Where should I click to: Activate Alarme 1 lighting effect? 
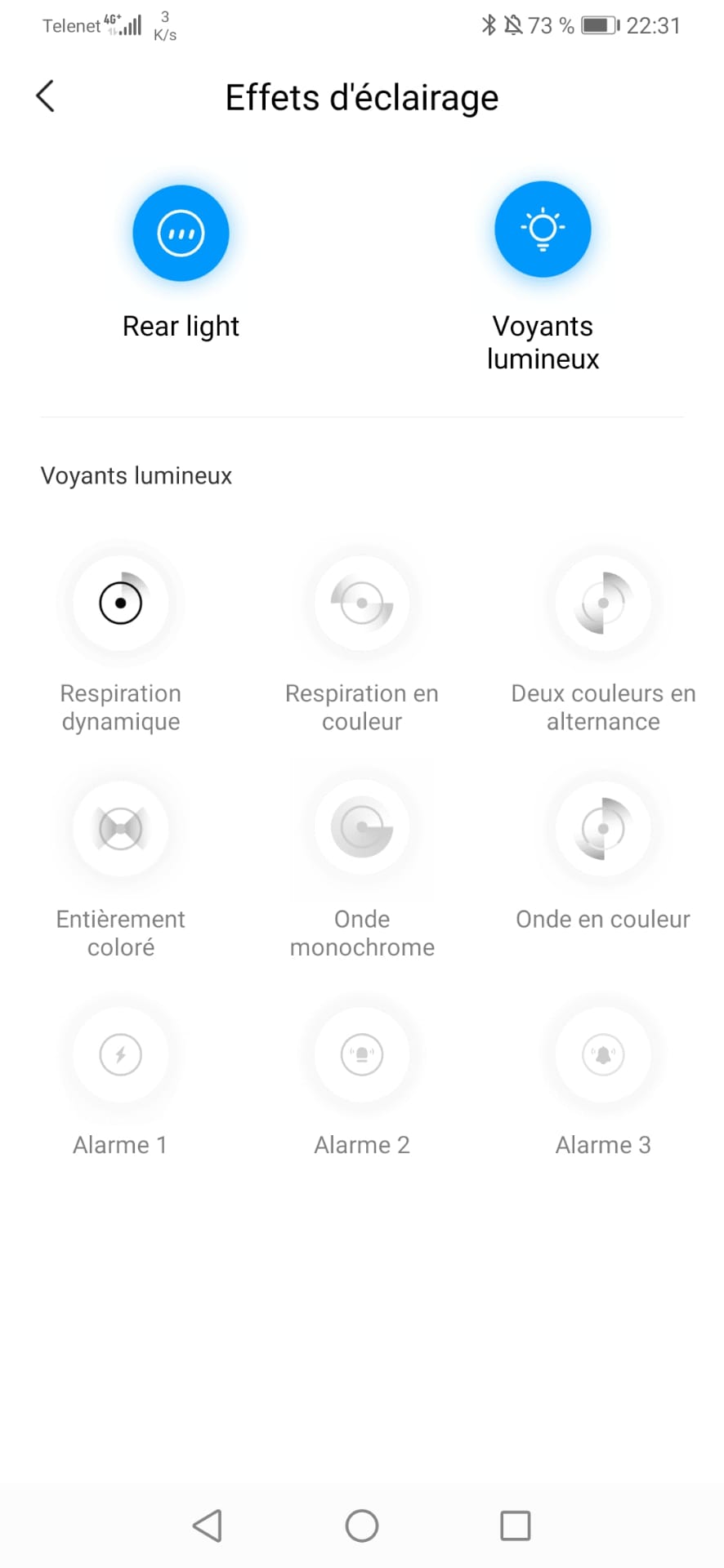click(x=121, y=1054)
